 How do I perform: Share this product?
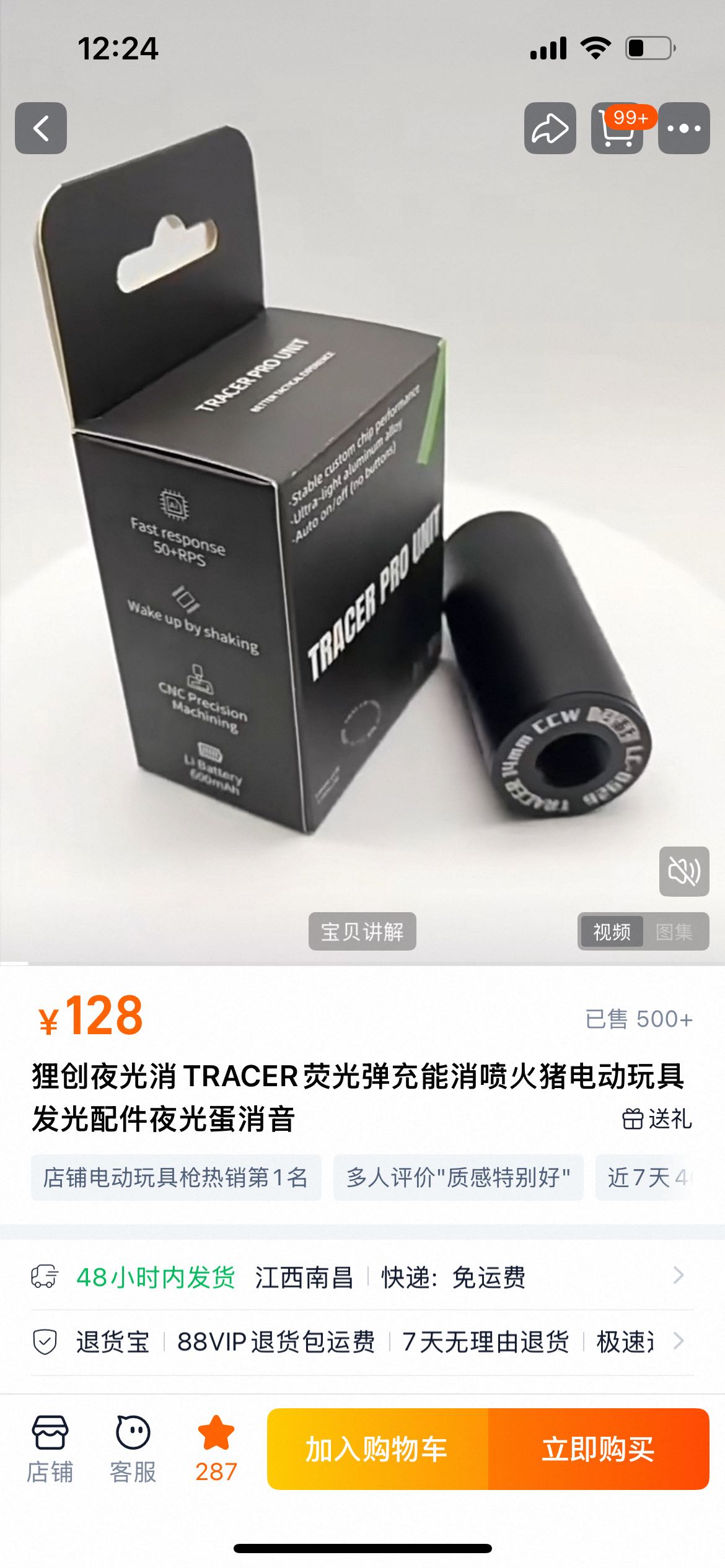(x=550, y=128)
